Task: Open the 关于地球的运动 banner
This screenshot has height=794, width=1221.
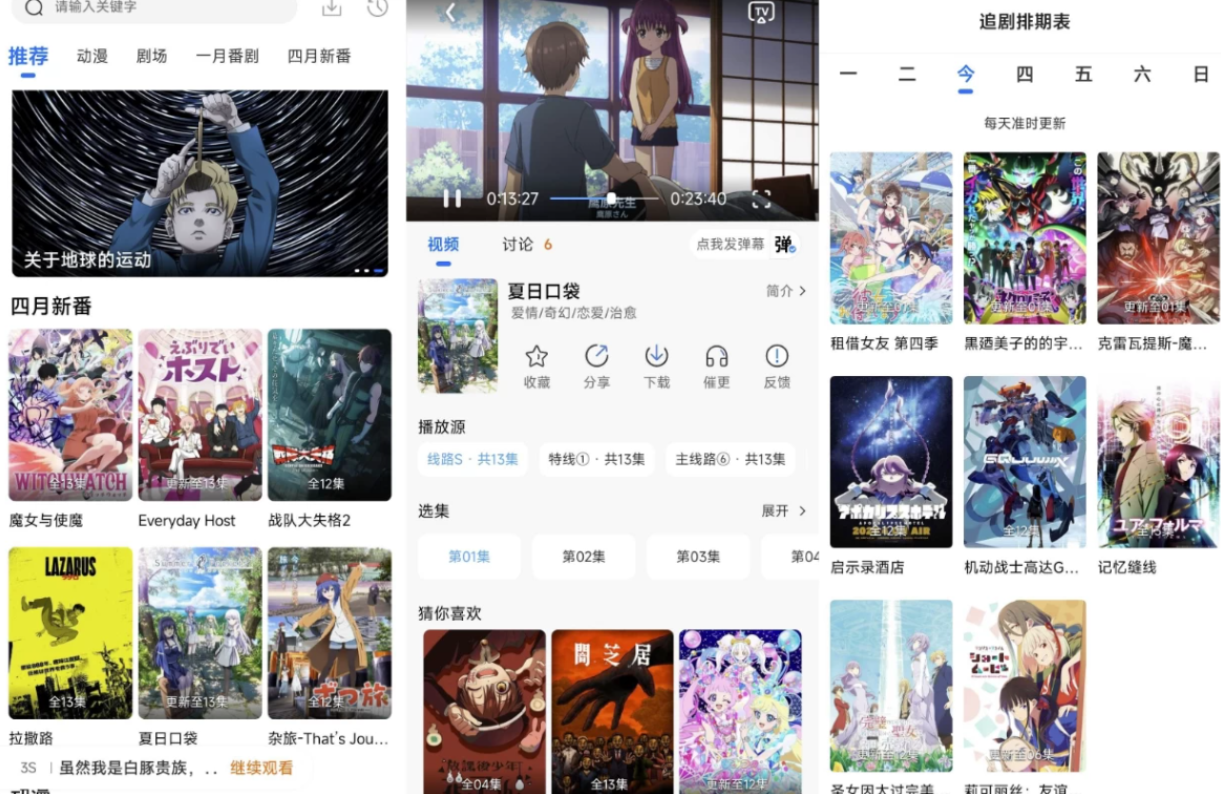Action: [200, 183]
